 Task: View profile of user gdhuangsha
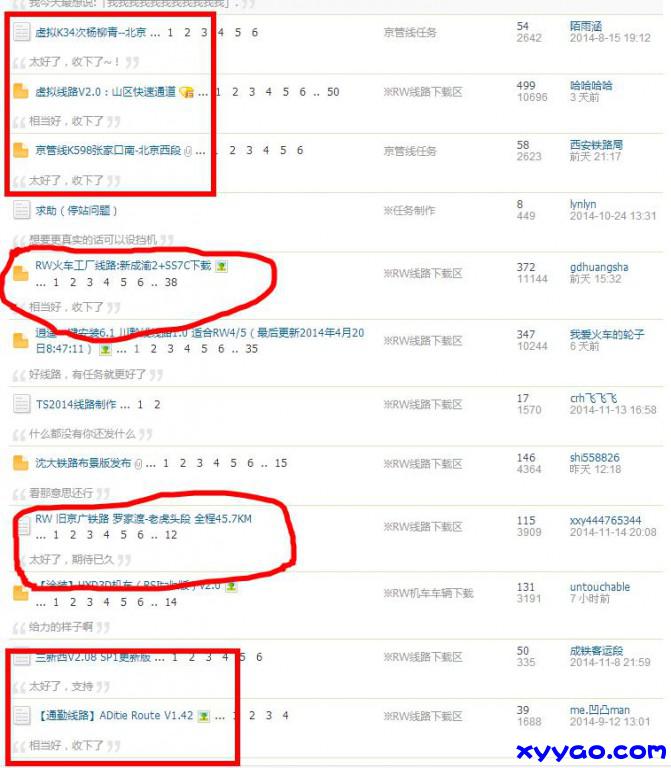(x=599, y=267)
